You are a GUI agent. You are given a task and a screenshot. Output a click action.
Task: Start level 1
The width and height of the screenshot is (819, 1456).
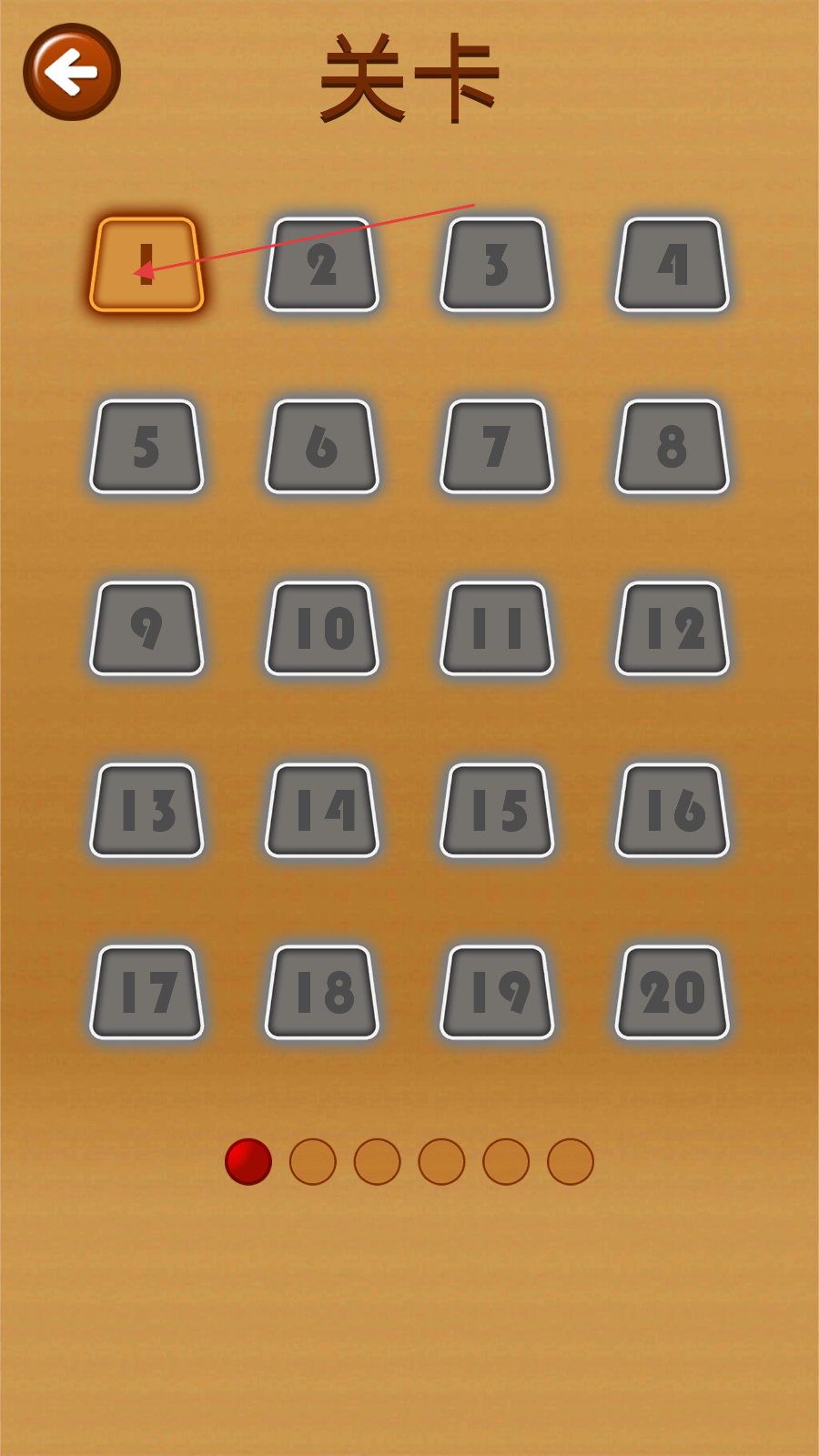[x=147, y=265]
